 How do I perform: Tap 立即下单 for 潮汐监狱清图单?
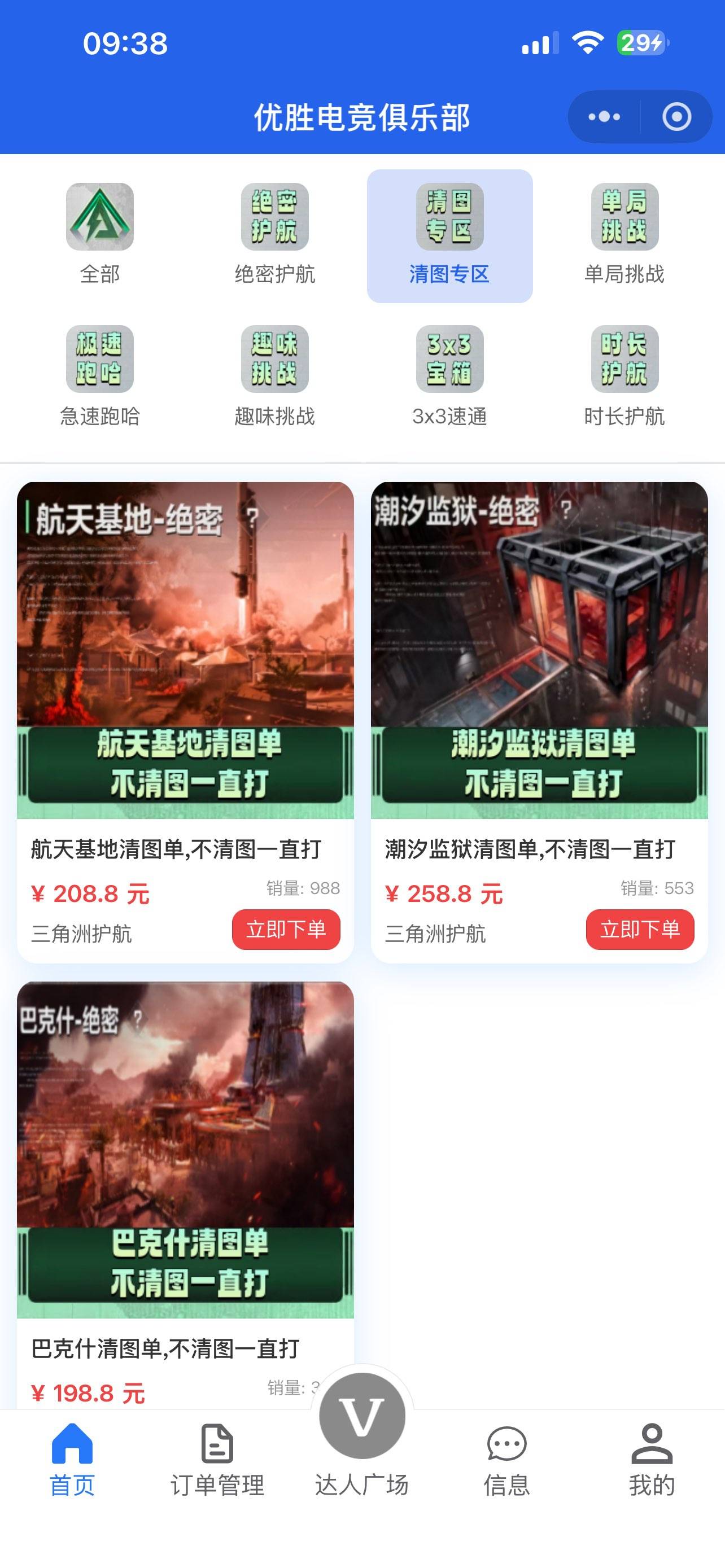click(639, 930)
